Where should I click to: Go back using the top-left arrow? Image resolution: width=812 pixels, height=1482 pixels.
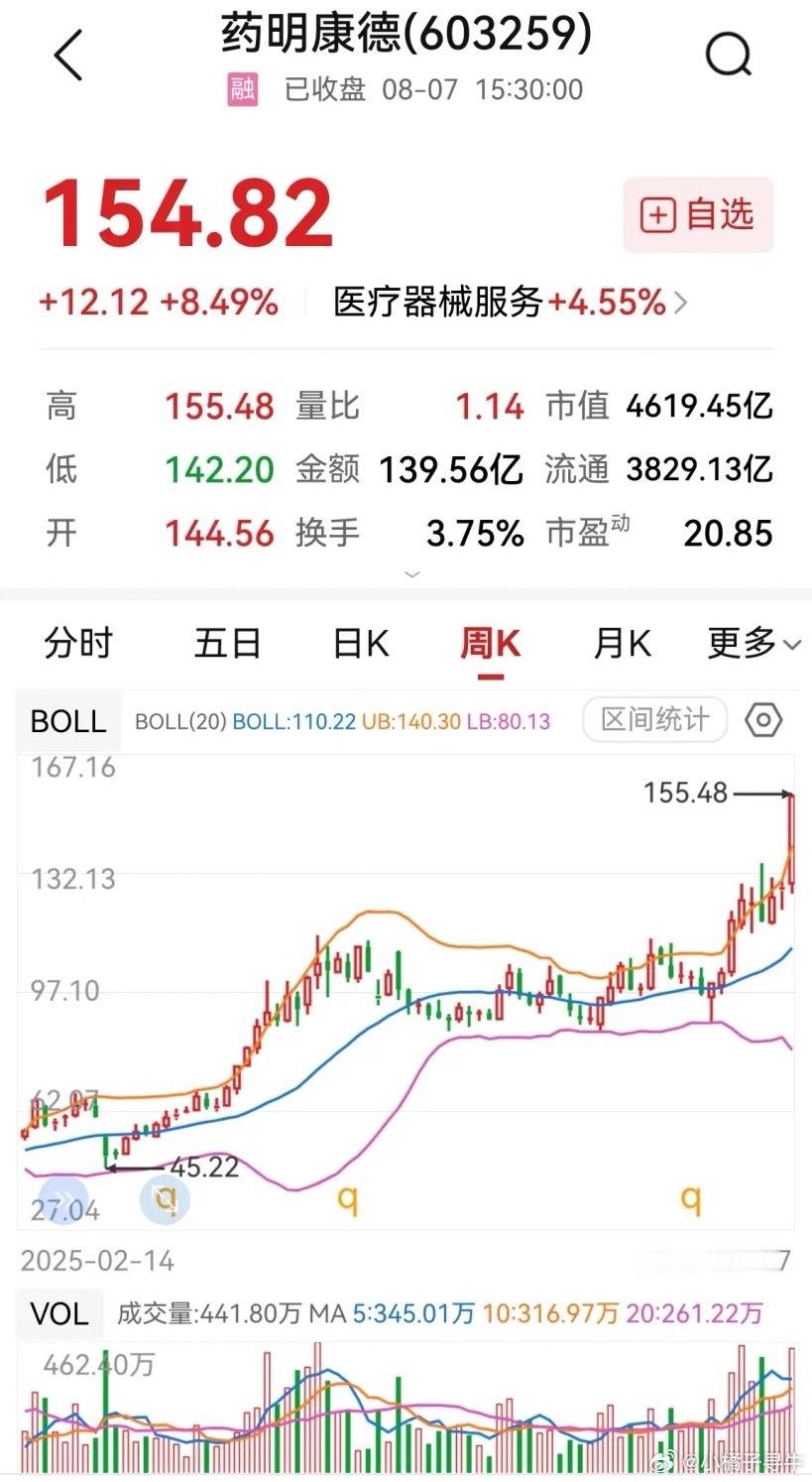[68, 56]
